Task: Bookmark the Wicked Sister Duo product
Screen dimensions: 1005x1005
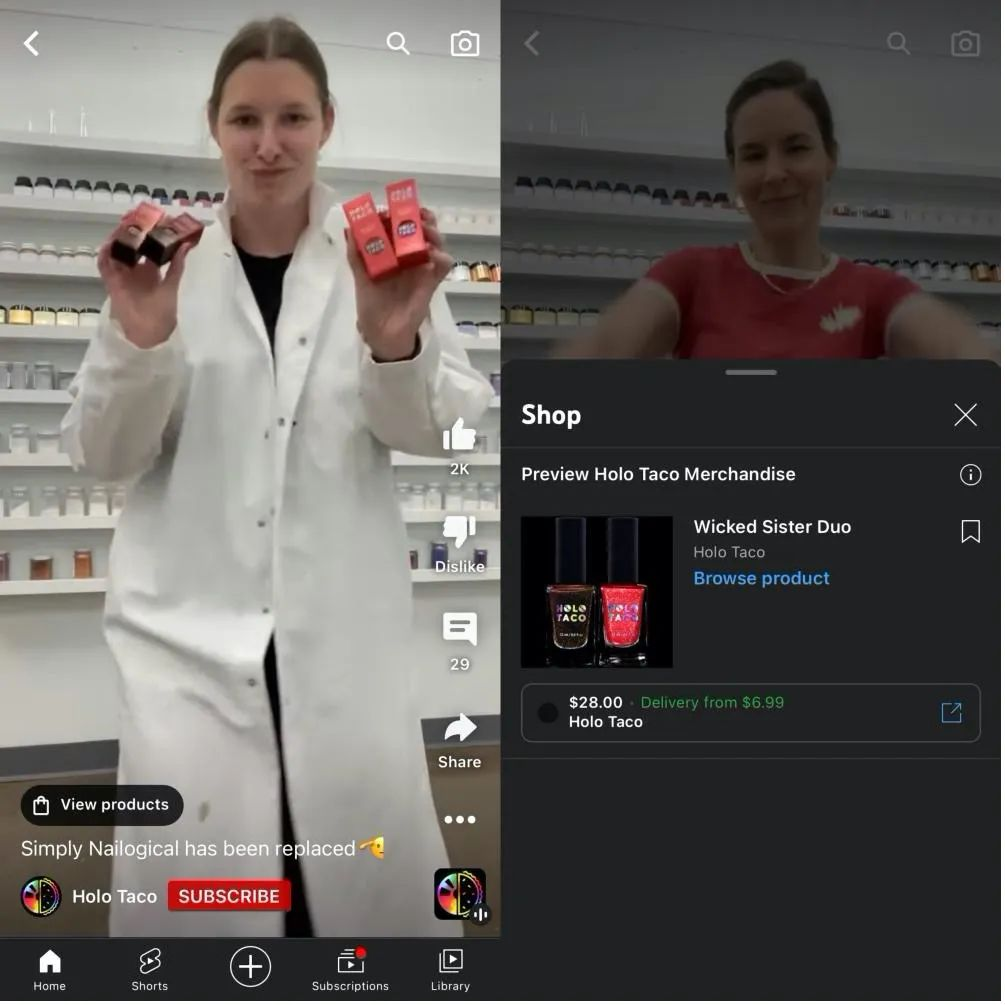Action: [970, 531]
